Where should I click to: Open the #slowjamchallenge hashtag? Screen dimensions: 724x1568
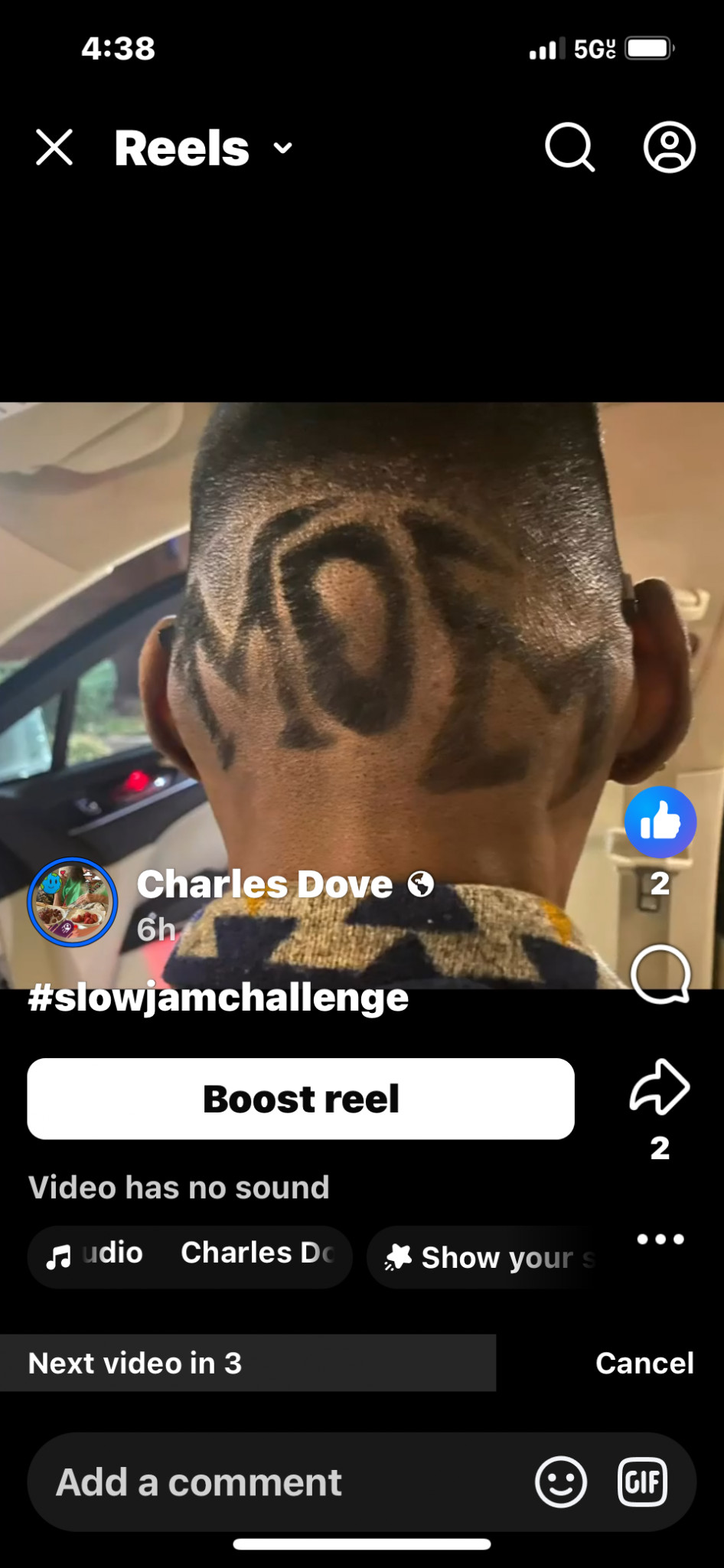click(218, 998)
